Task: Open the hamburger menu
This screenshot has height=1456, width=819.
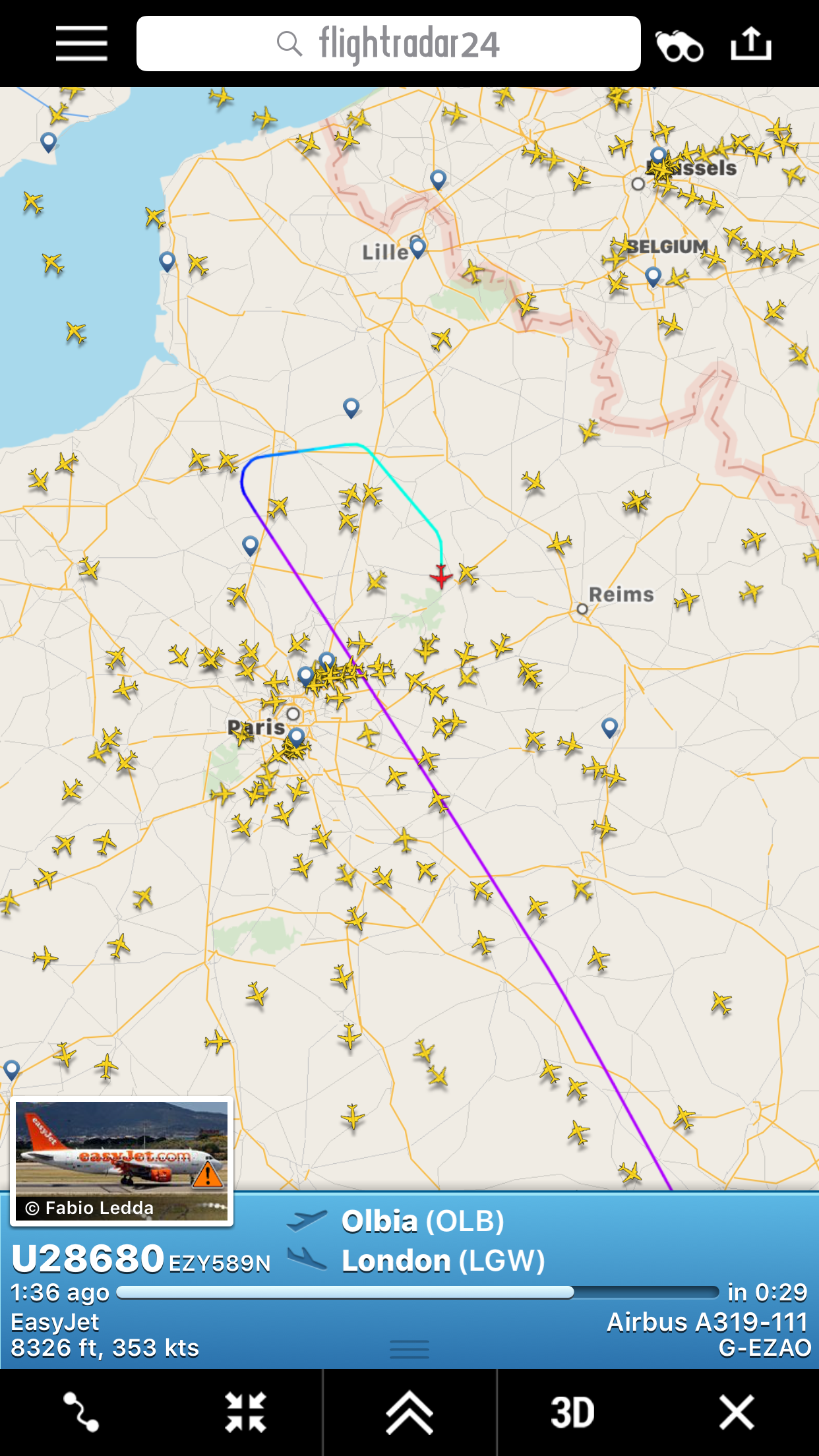Action: click(x=81, y=44)
